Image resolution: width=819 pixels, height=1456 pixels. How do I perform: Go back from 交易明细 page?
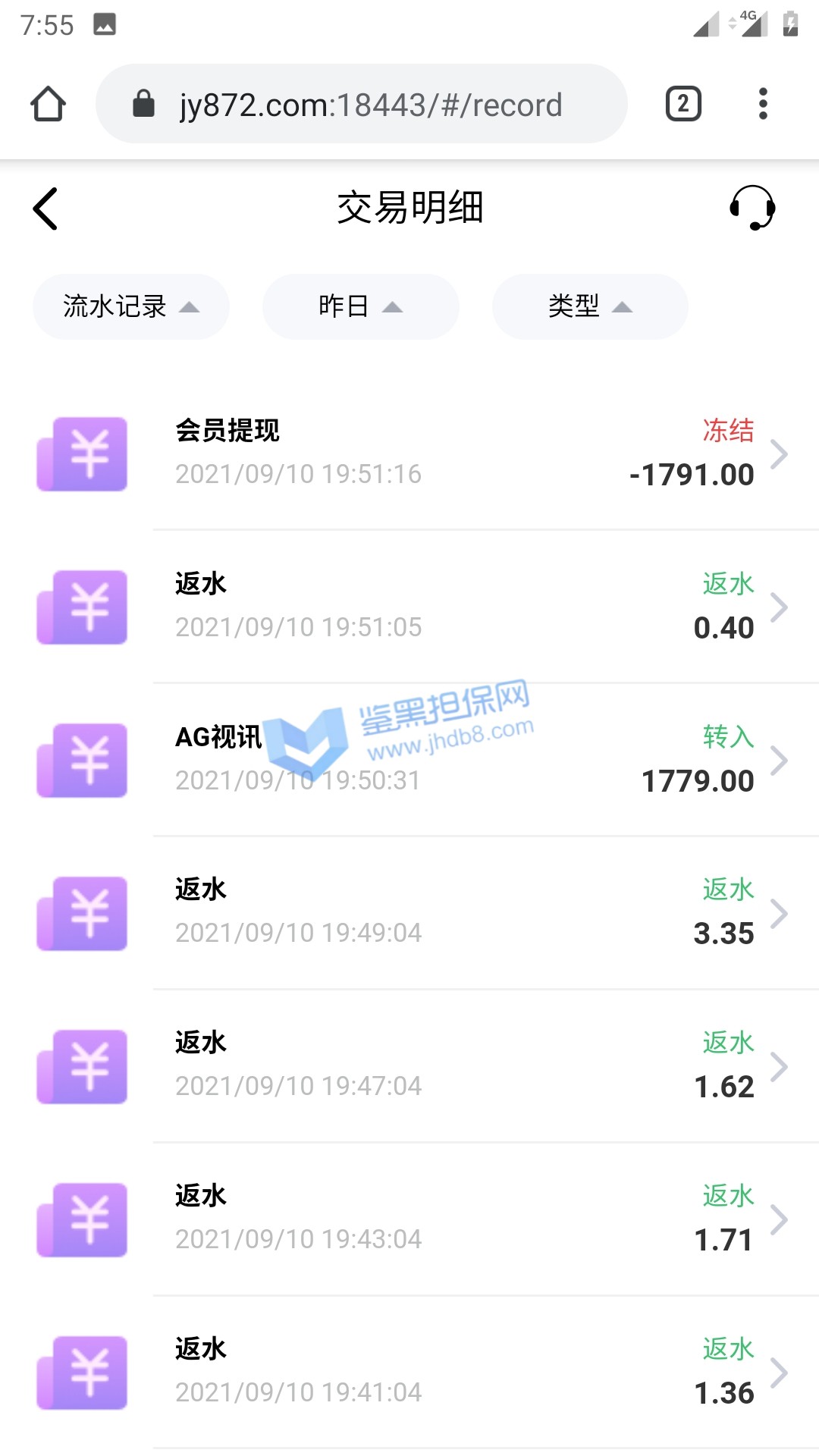pos(45,209)
